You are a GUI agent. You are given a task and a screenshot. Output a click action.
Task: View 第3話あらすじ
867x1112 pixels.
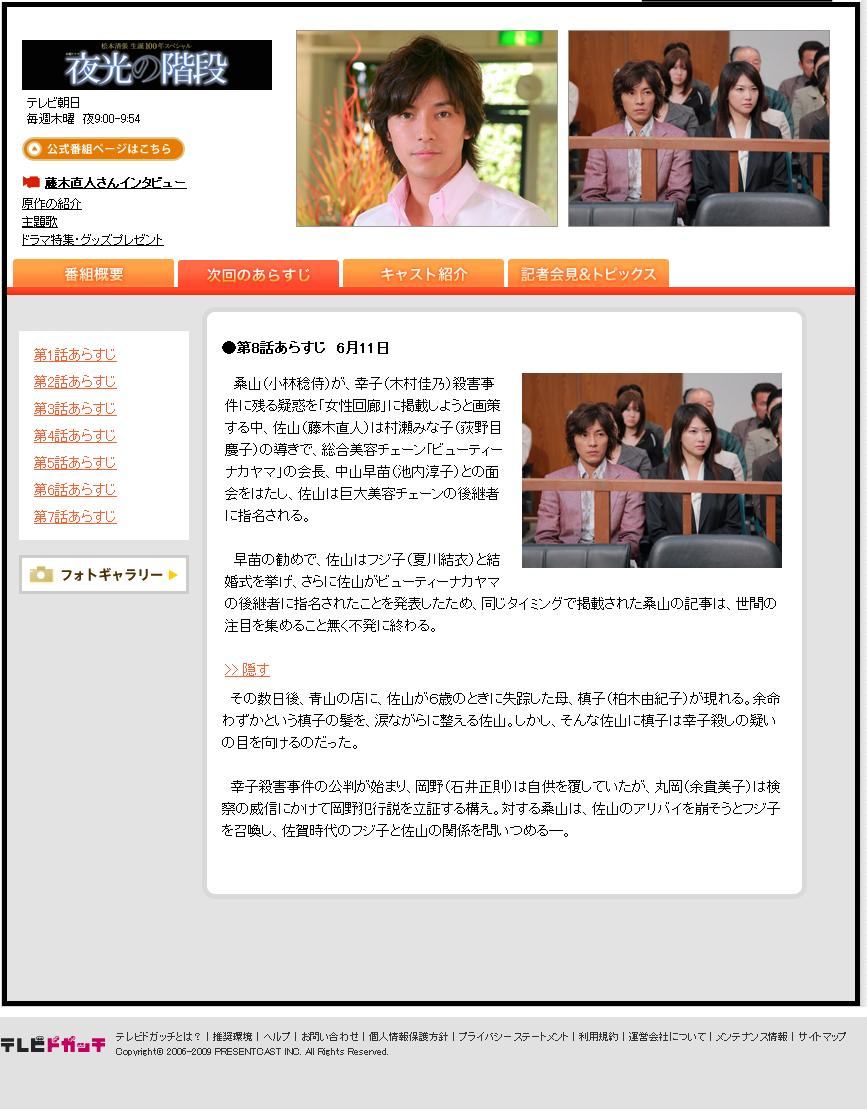tap(75, 409)
